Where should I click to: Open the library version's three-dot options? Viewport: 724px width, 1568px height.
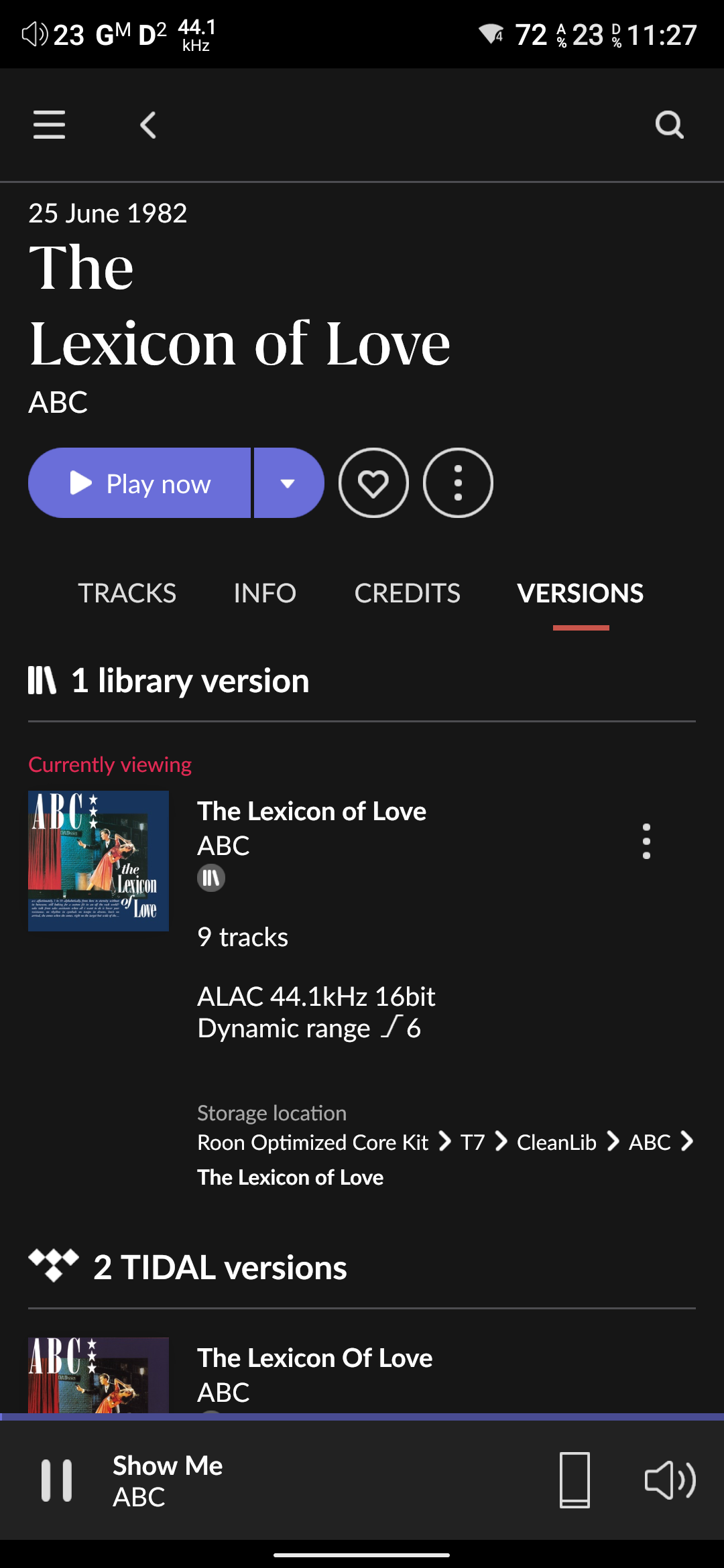point(646,841)
